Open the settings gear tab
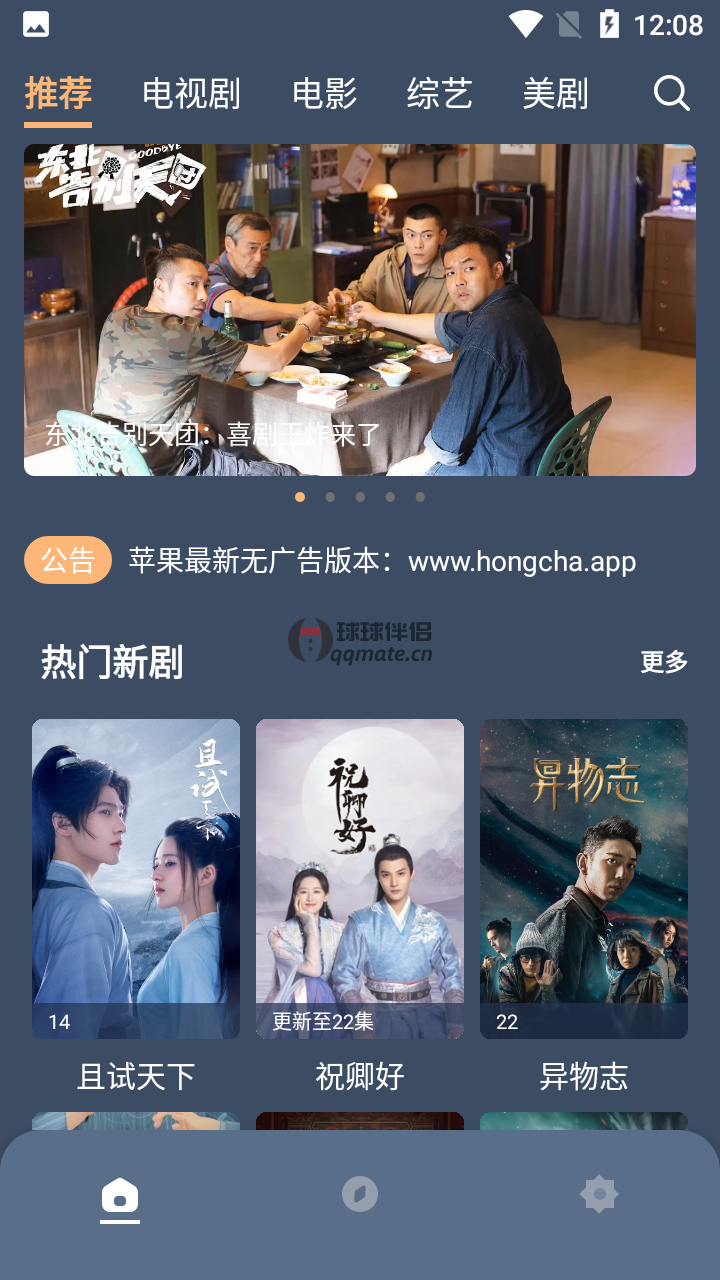Image resolution: width=720 pixels, height=1280 pixels. click(599, 1194)
